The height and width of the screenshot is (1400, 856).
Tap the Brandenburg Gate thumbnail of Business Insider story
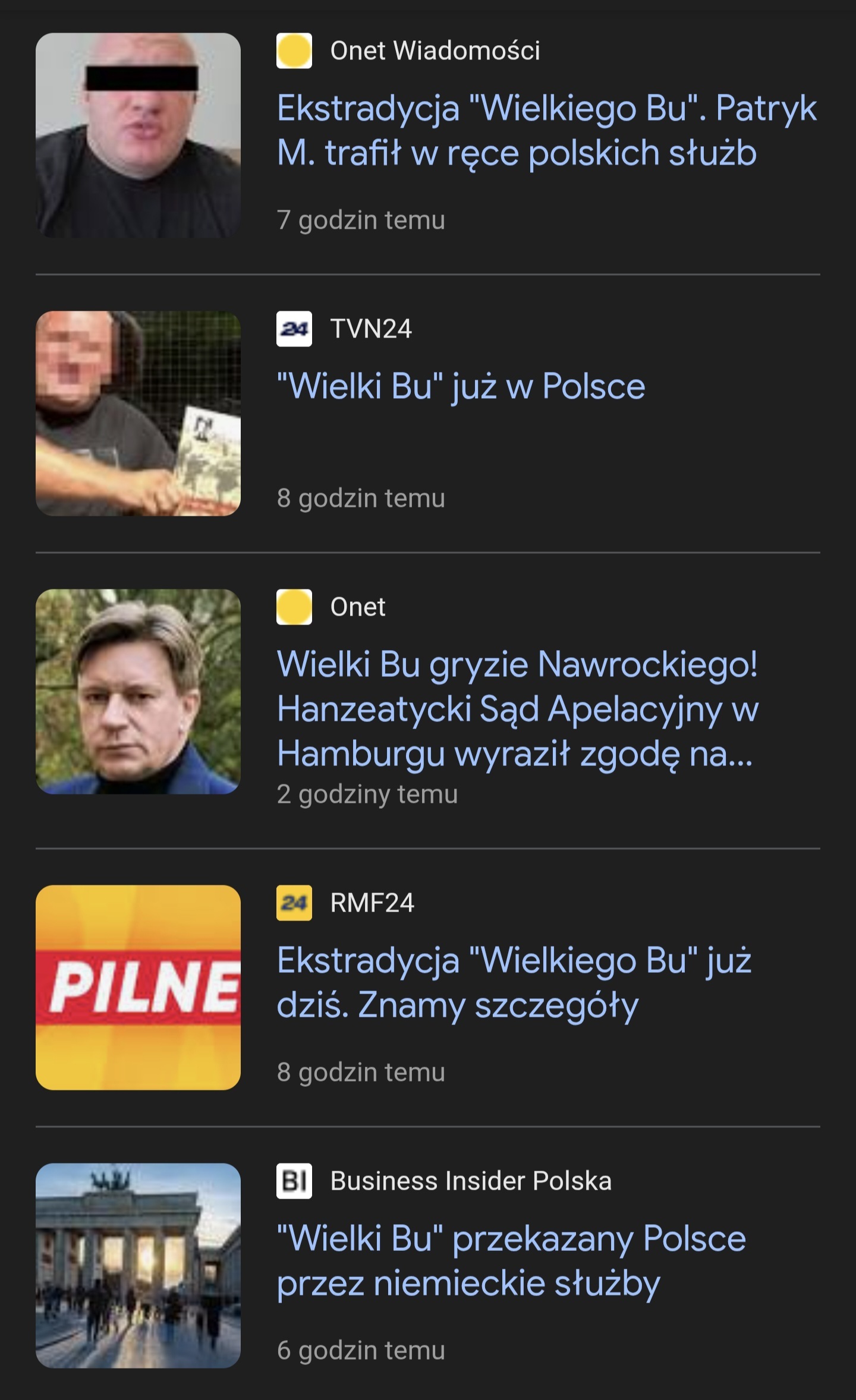[x=138, y=1265]
